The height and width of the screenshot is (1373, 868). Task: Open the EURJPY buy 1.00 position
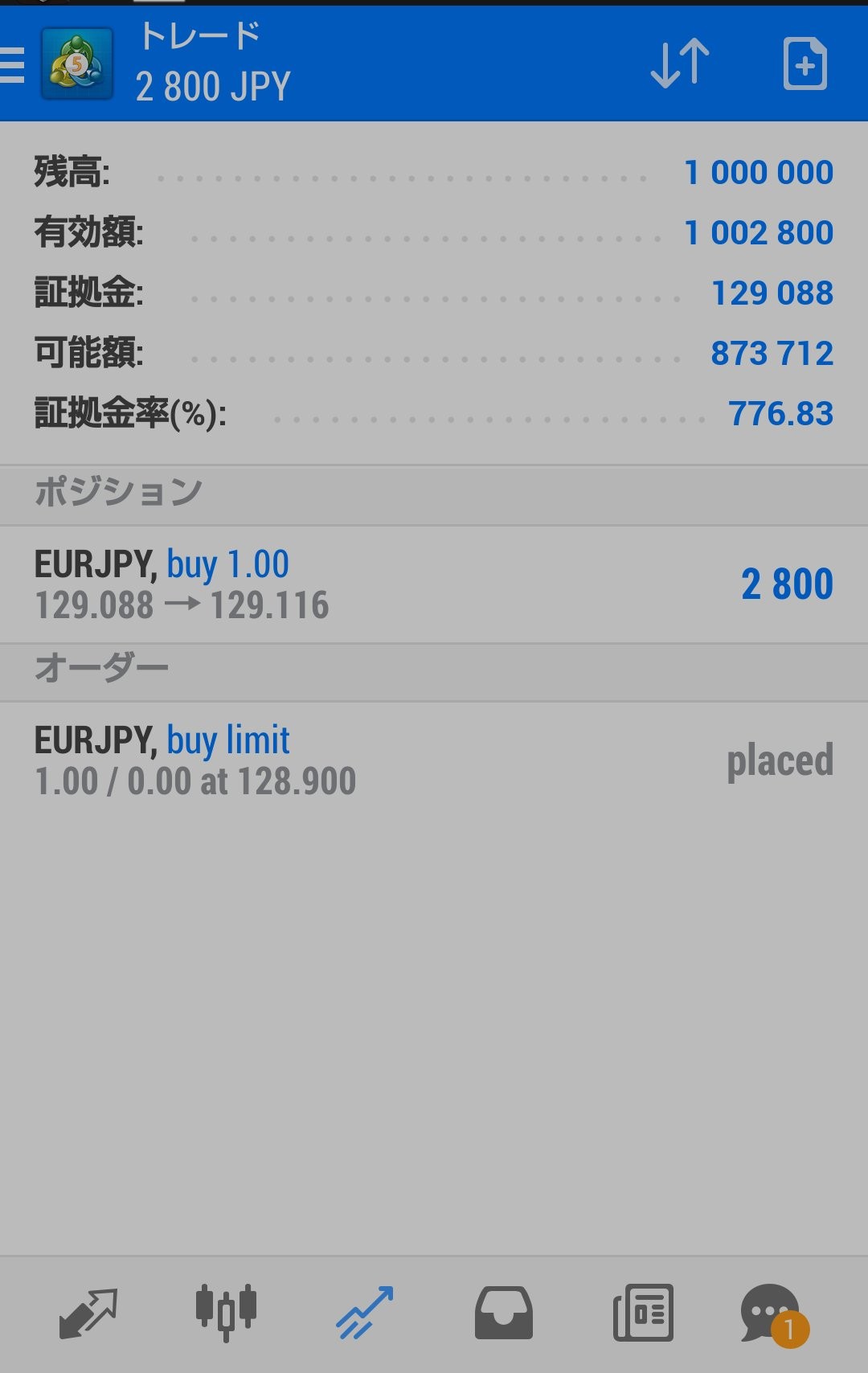point(434,584)
